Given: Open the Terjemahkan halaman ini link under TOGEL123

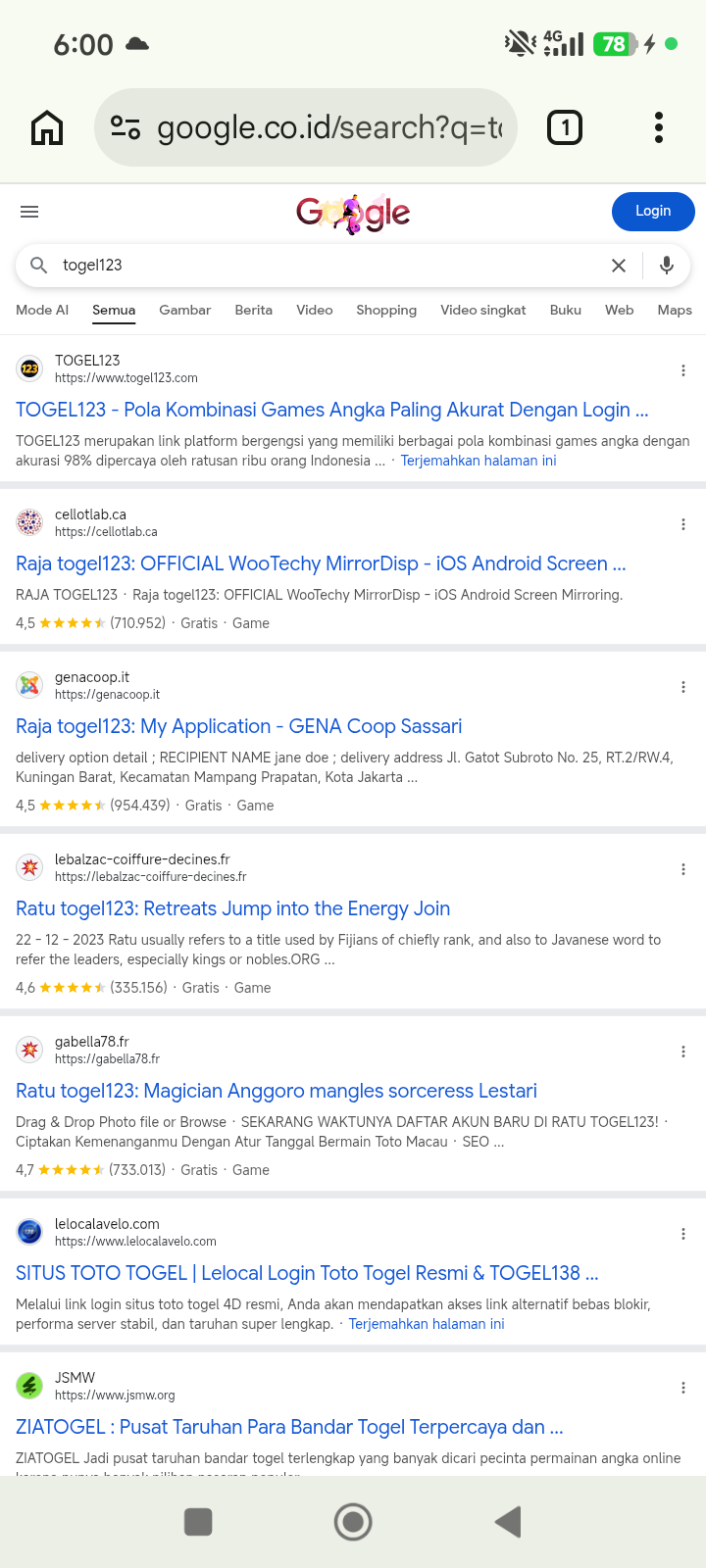Looking at the screenshot, I should (x=479, y=461).
